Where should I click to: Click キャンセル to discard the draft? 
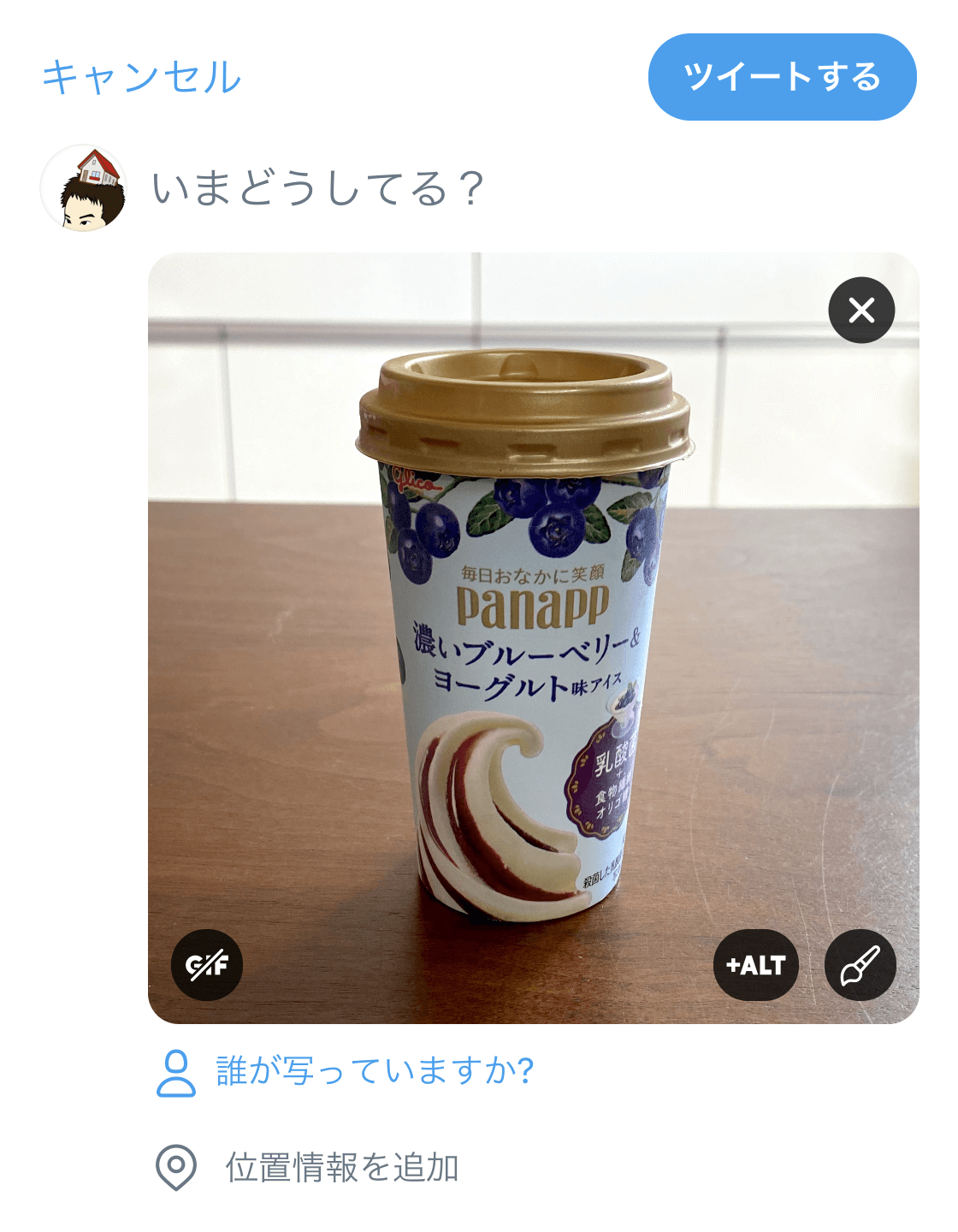(142, 77)
